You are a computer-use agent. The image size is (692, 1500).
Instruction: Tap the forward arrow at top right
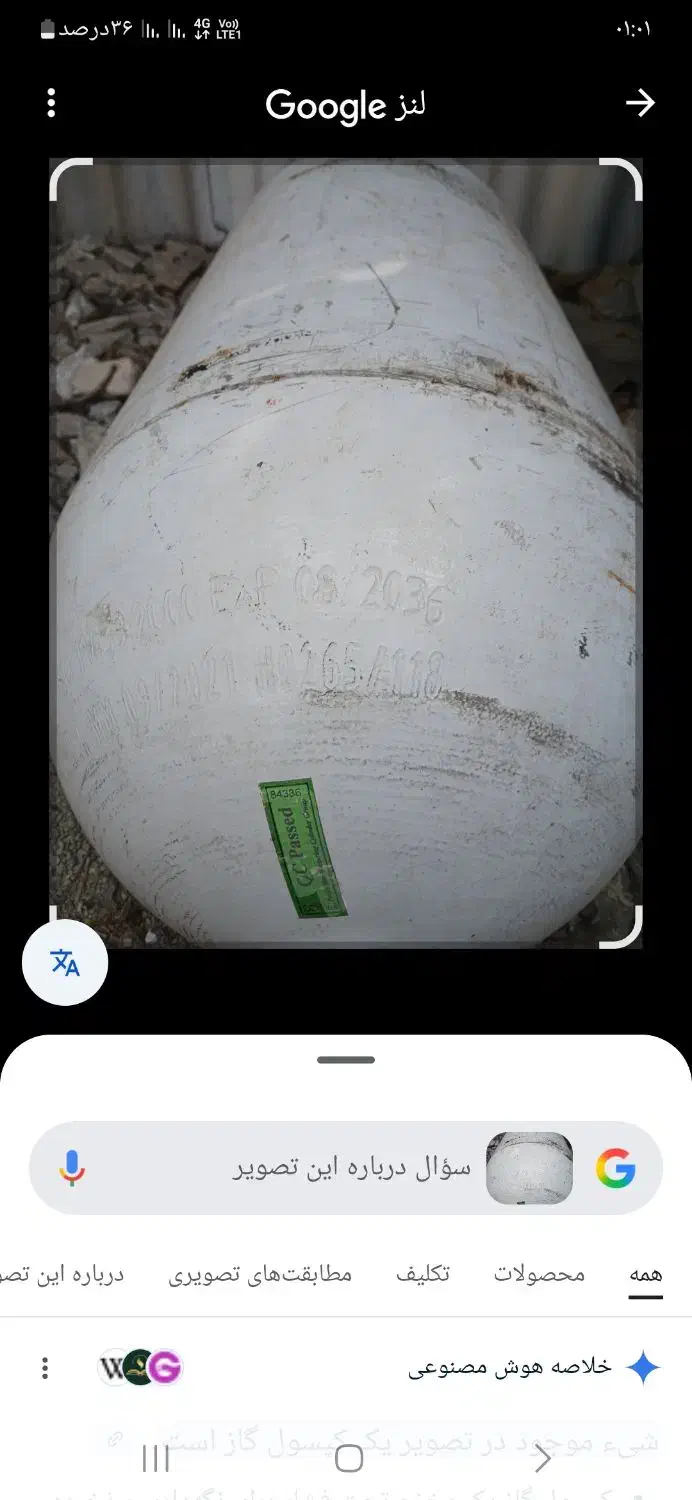coord(640,103)
